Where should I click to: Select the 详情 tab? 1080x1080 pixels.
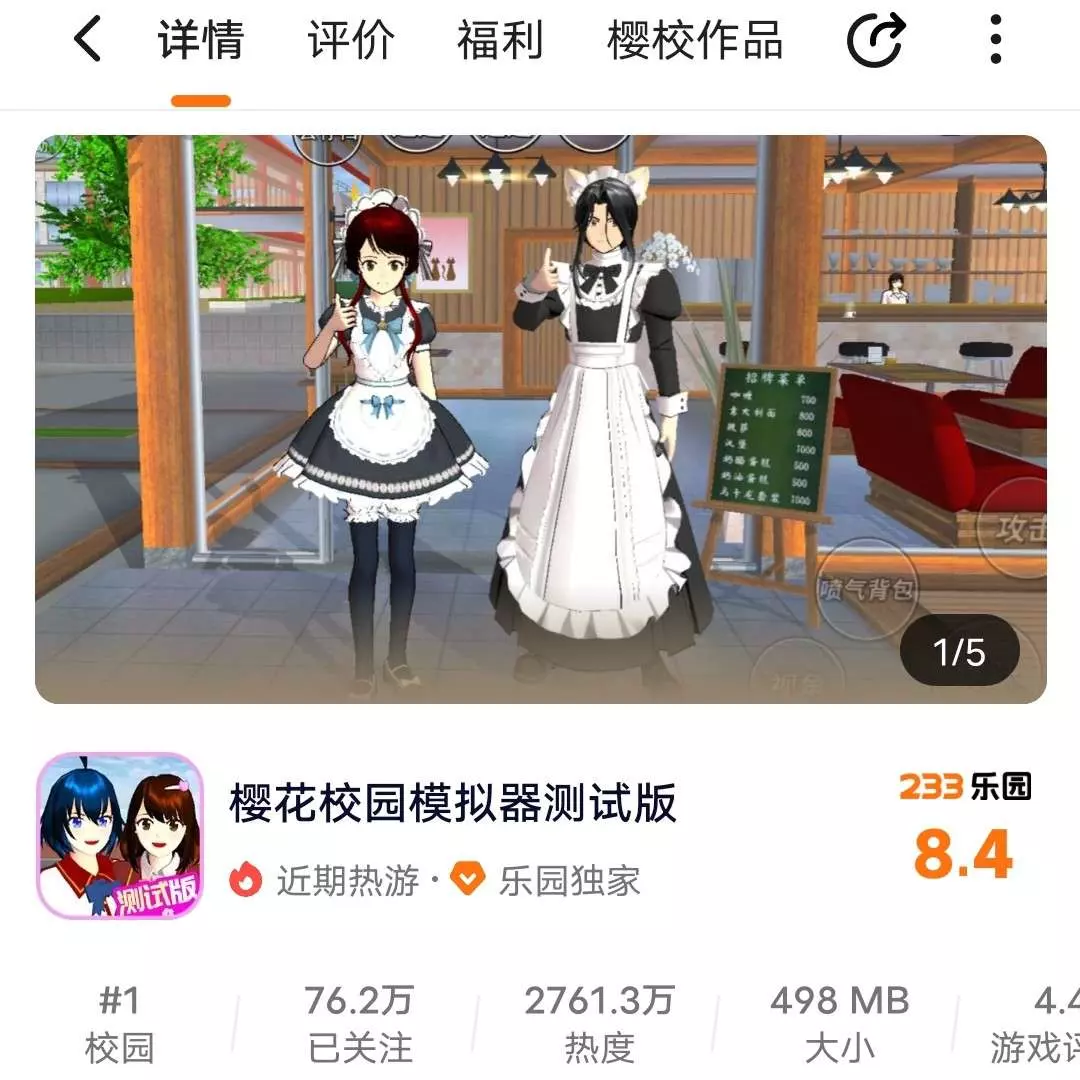tap(201, 42)
